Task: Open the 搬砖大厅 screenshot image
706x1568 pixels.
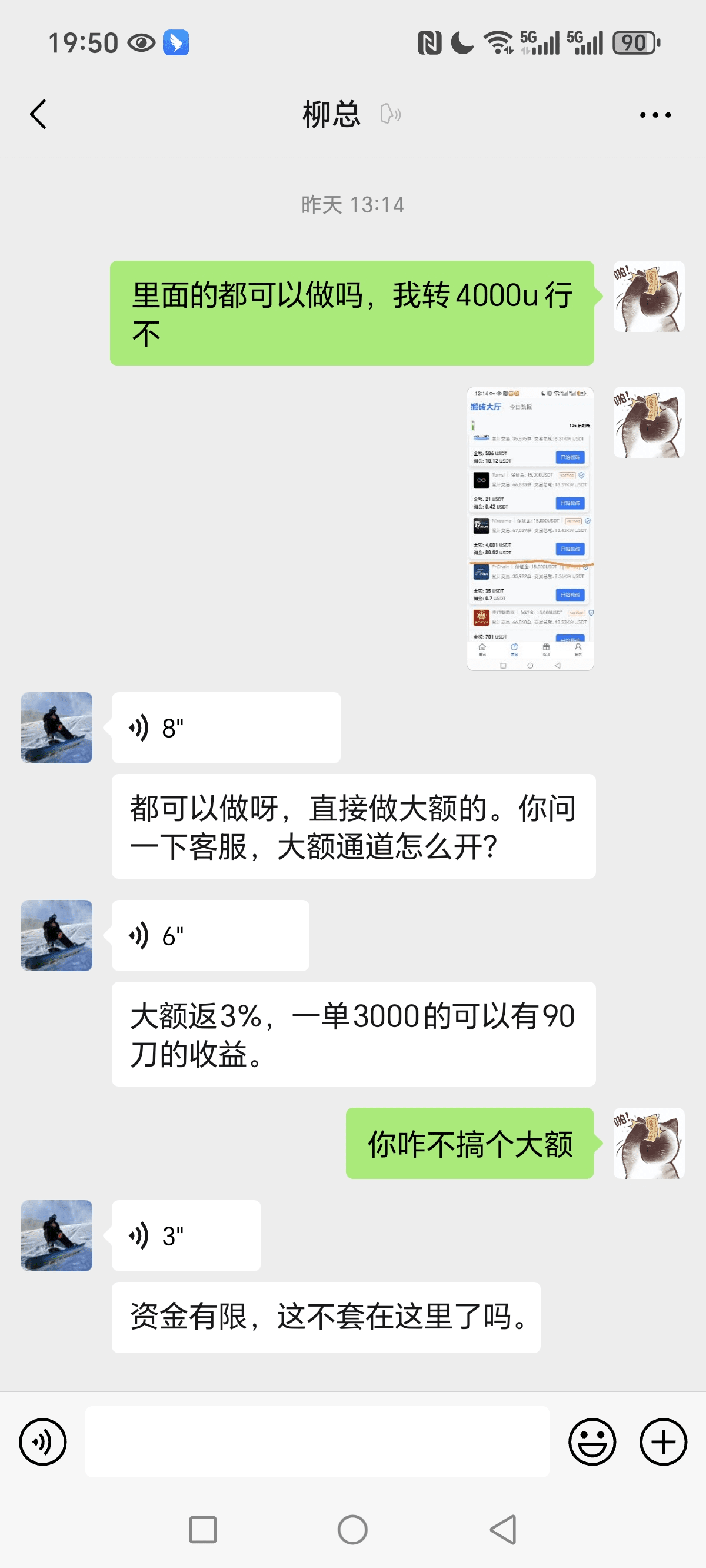Action: (529, 529)
